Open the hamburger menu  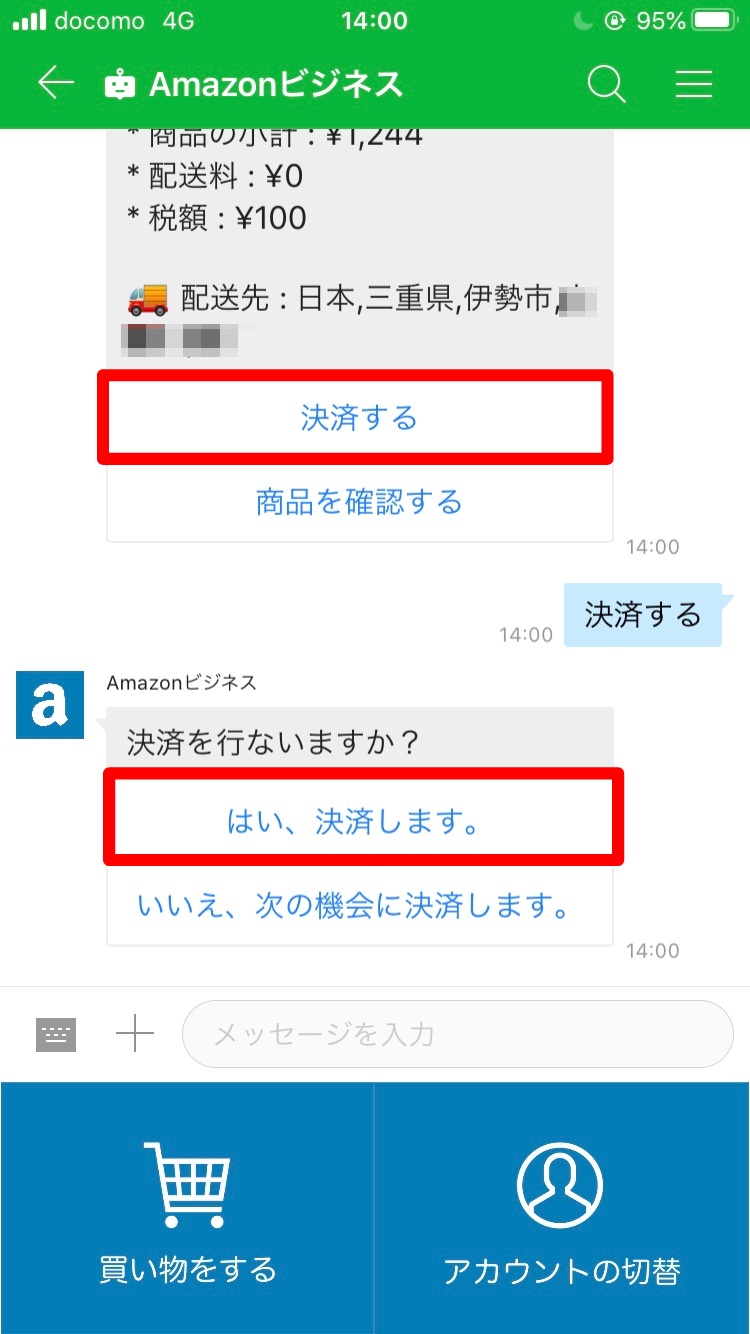coord(693,84)
